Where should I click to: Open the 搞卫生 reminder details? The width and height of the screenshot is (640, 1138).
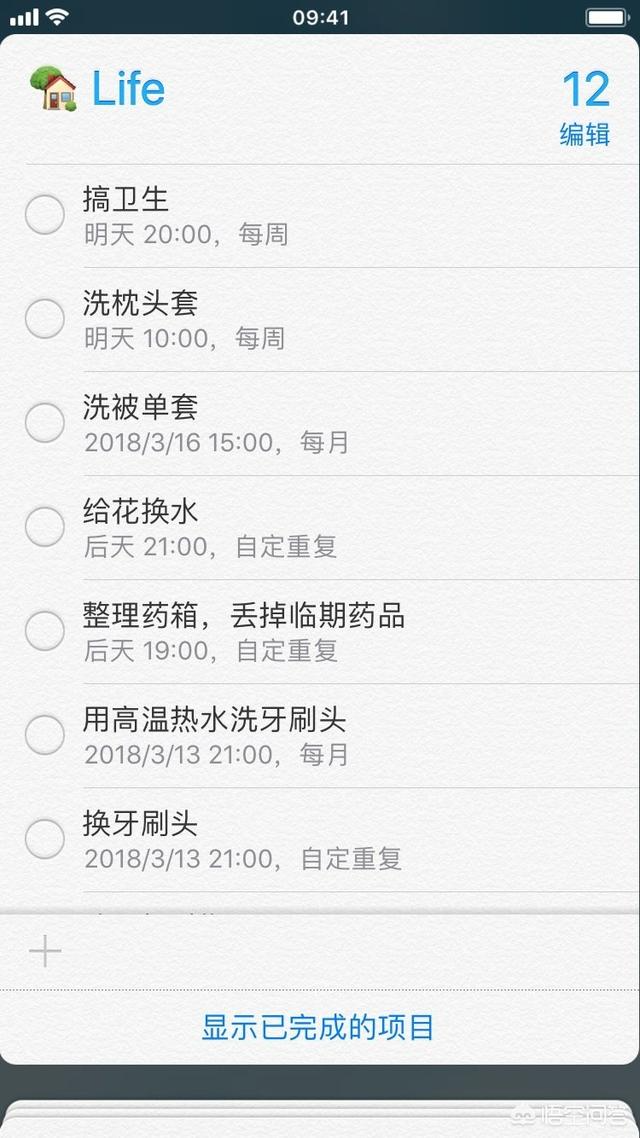click(126, 200)
